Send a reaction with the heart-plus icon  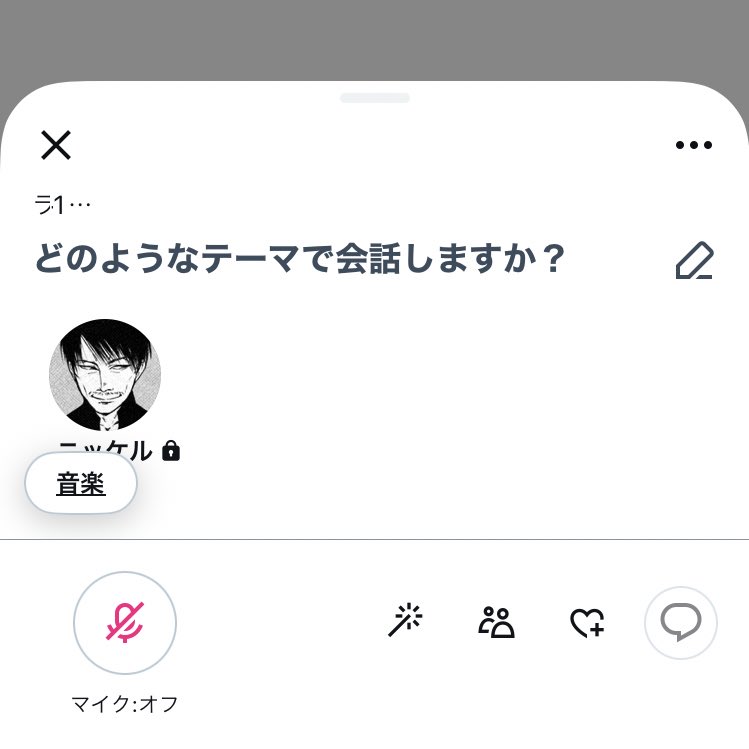(587, 623)
